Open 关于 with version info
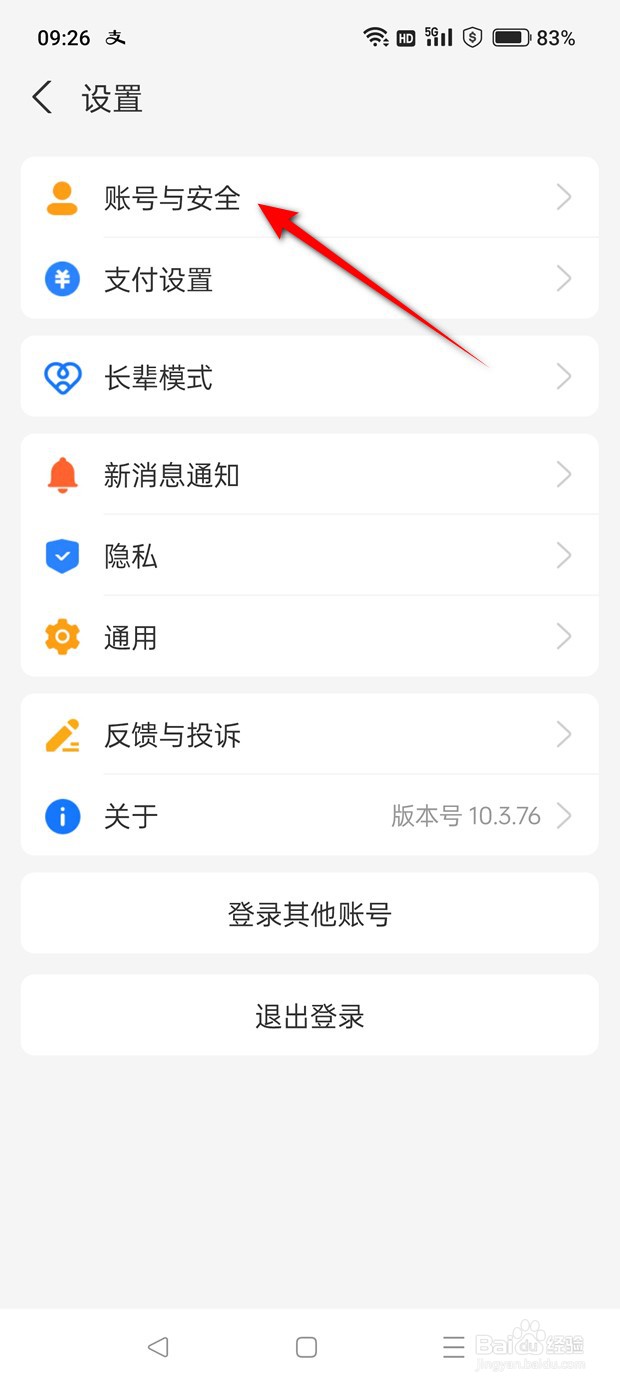This screenshot has width=620, height=1386. pyautogui.click(x=310, y=816)
